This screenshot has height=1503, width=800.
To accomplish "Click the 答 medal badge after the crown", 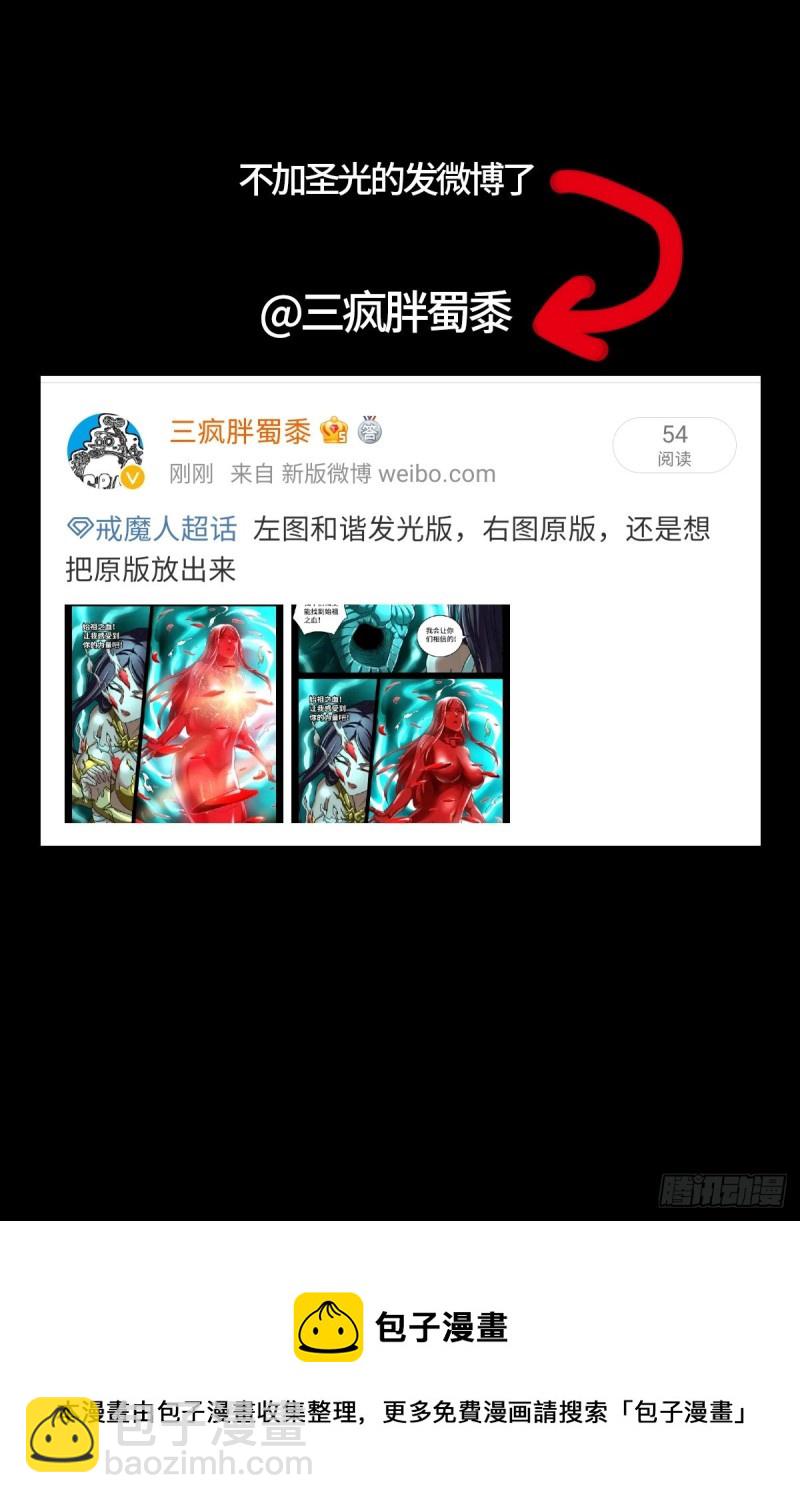I will 368,428.
